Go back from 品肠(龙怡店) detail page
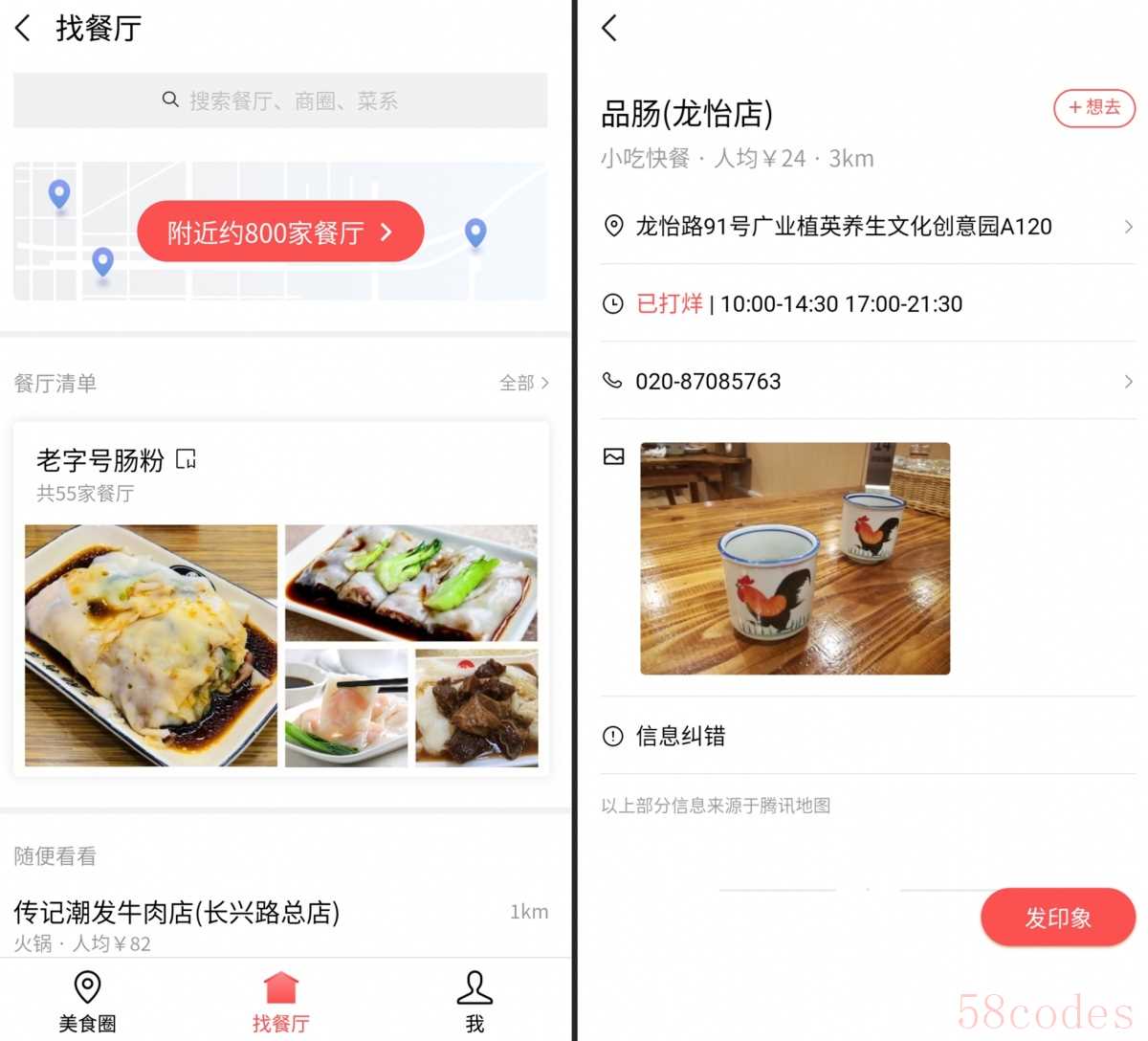This screenshot has width=1148, height=1041. (x=609, y=28)
